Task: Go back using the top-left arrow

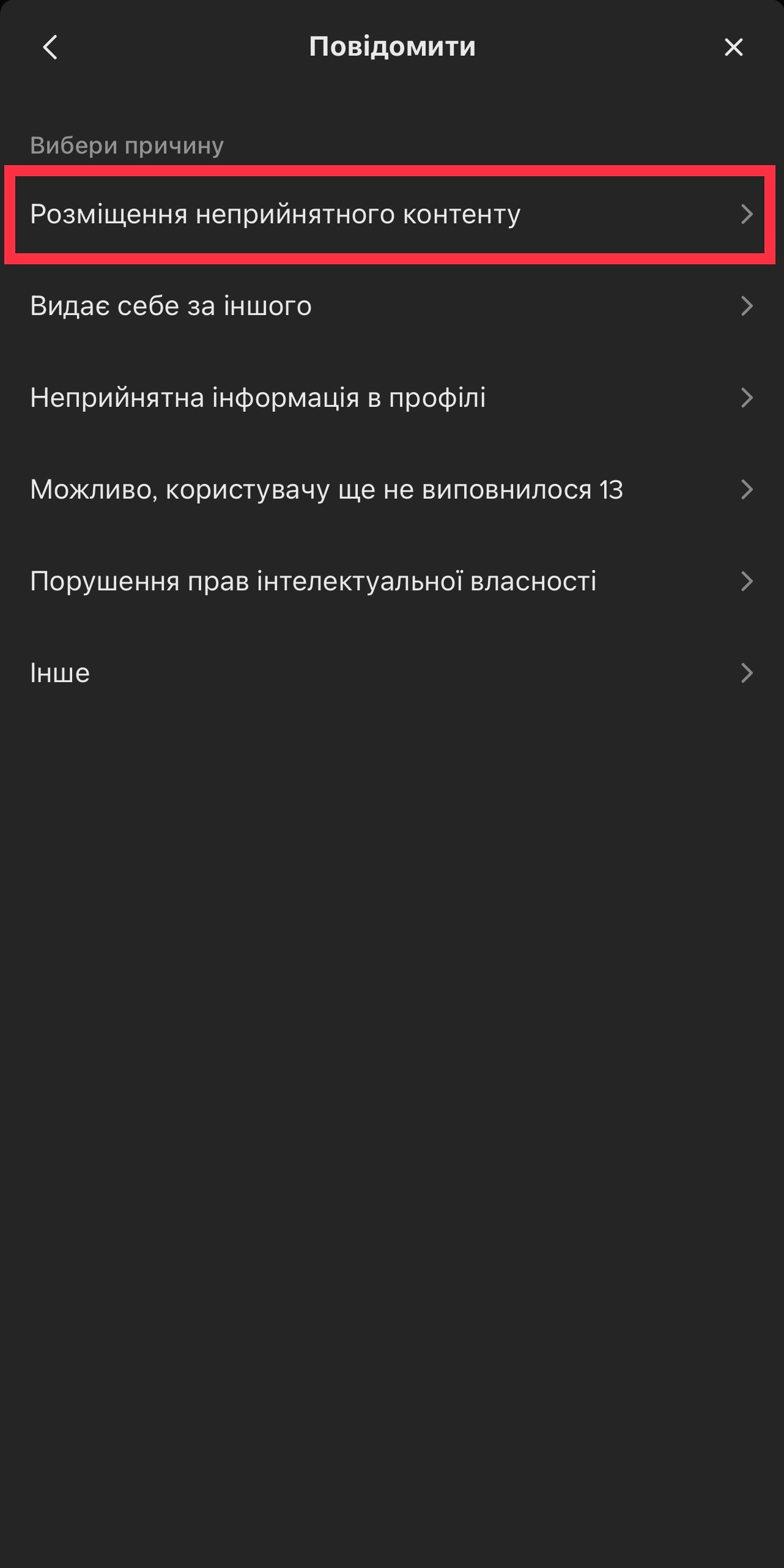Action: click(x=50, y=47)
